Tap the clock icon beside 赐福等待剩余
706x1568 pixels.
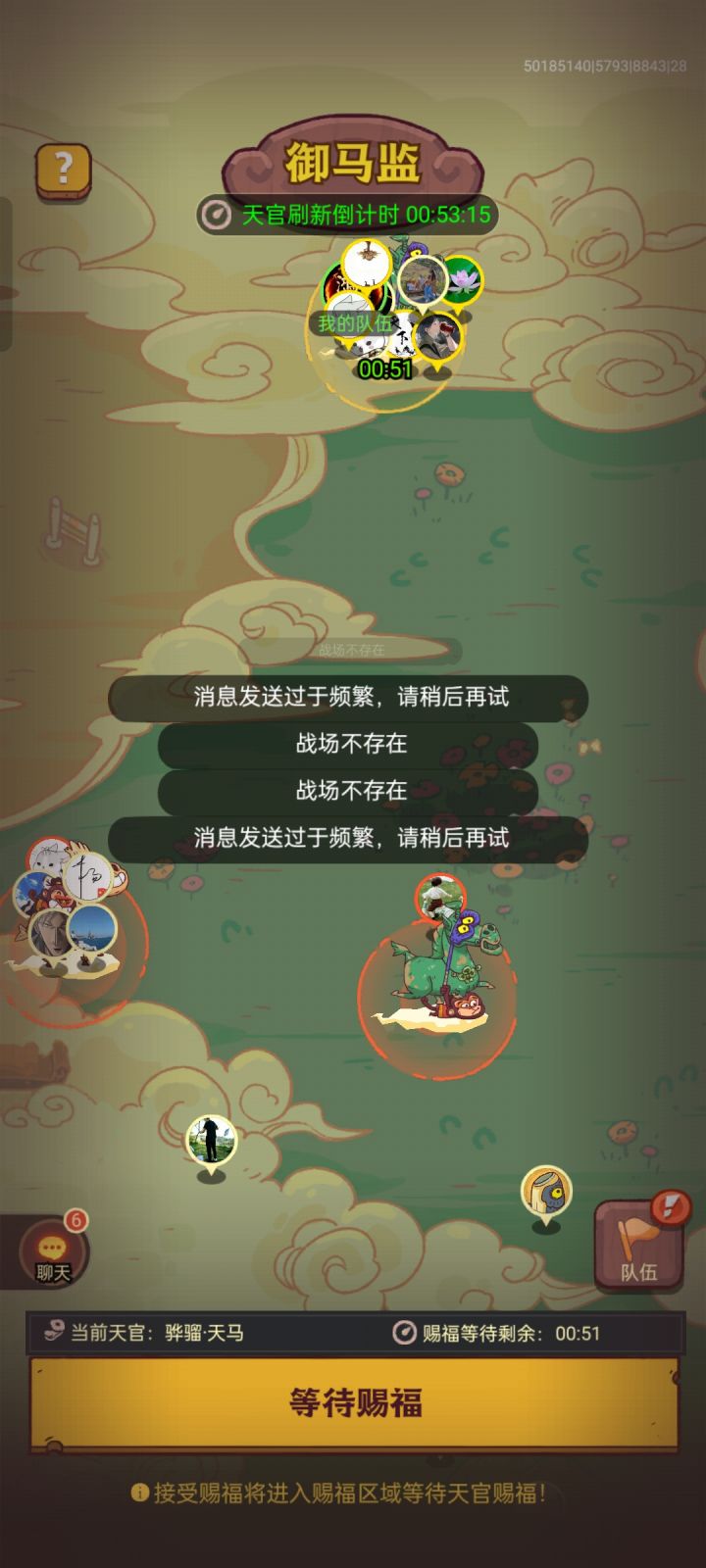[x=404, y=1332]
